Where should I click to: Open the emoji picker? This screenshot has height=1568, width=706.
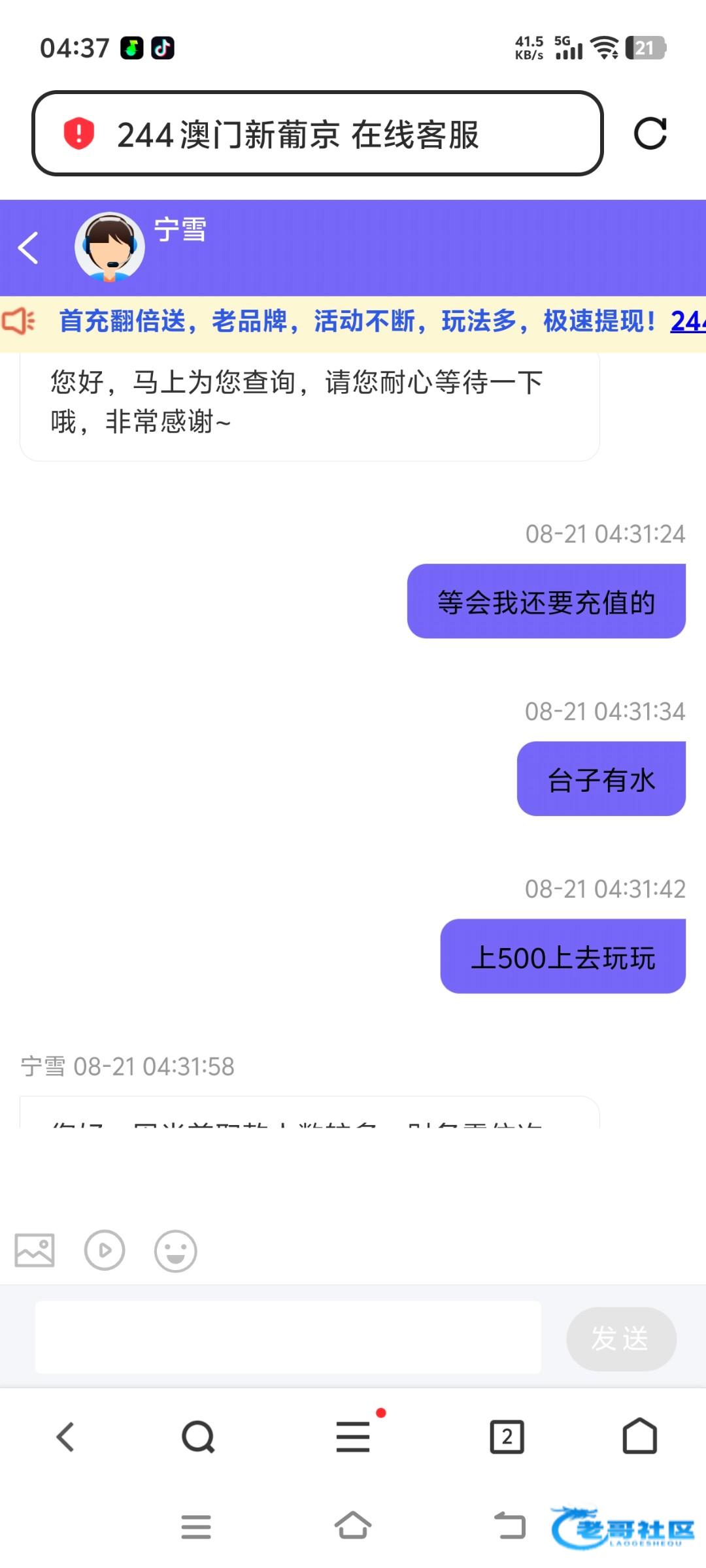coord(175,1251)
